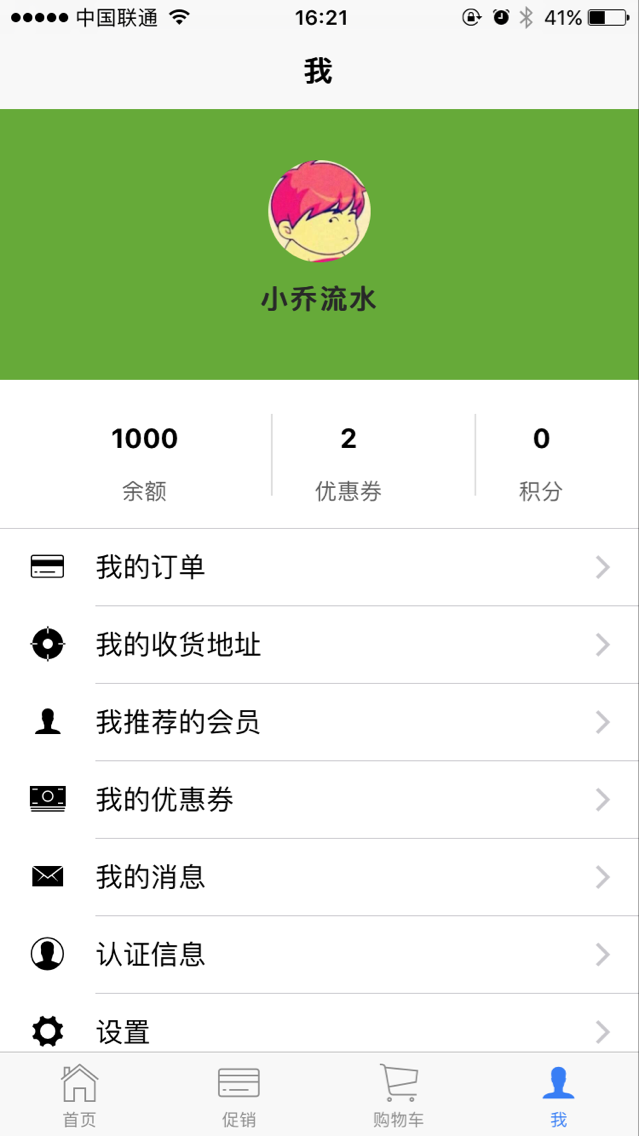
Task: View 我推荐的会员 list
Action: click(x=319, y=722)
